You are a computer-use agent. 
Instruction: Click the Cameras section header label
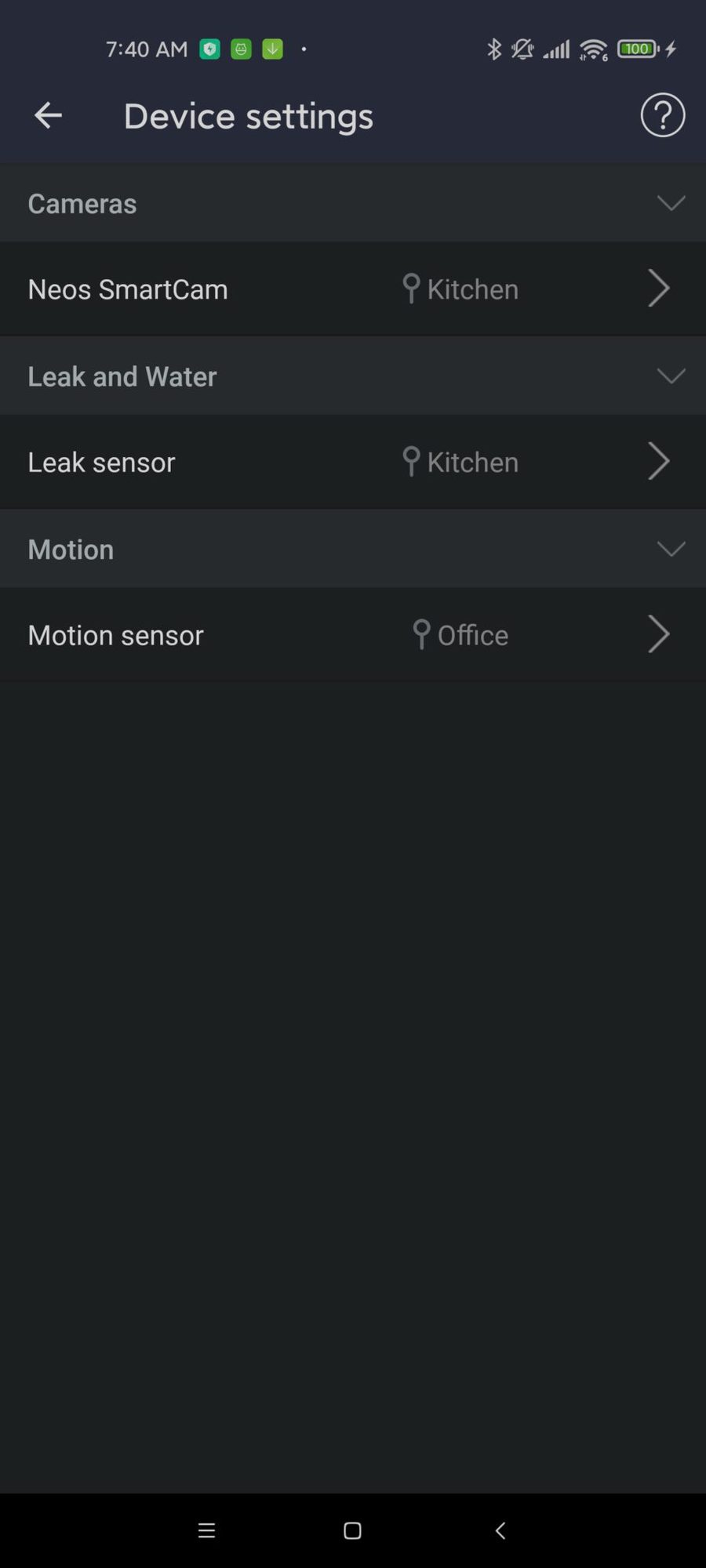[x=82, y=204]
